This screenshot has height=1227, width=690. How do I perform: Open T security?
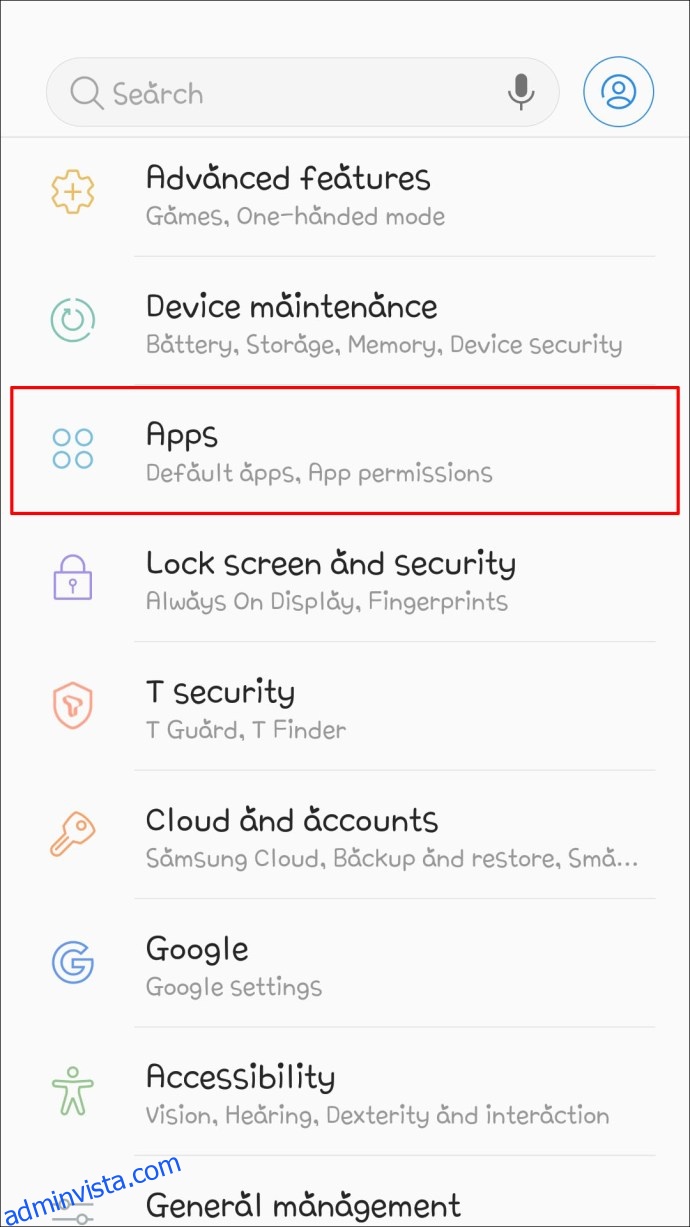[345, 706]
